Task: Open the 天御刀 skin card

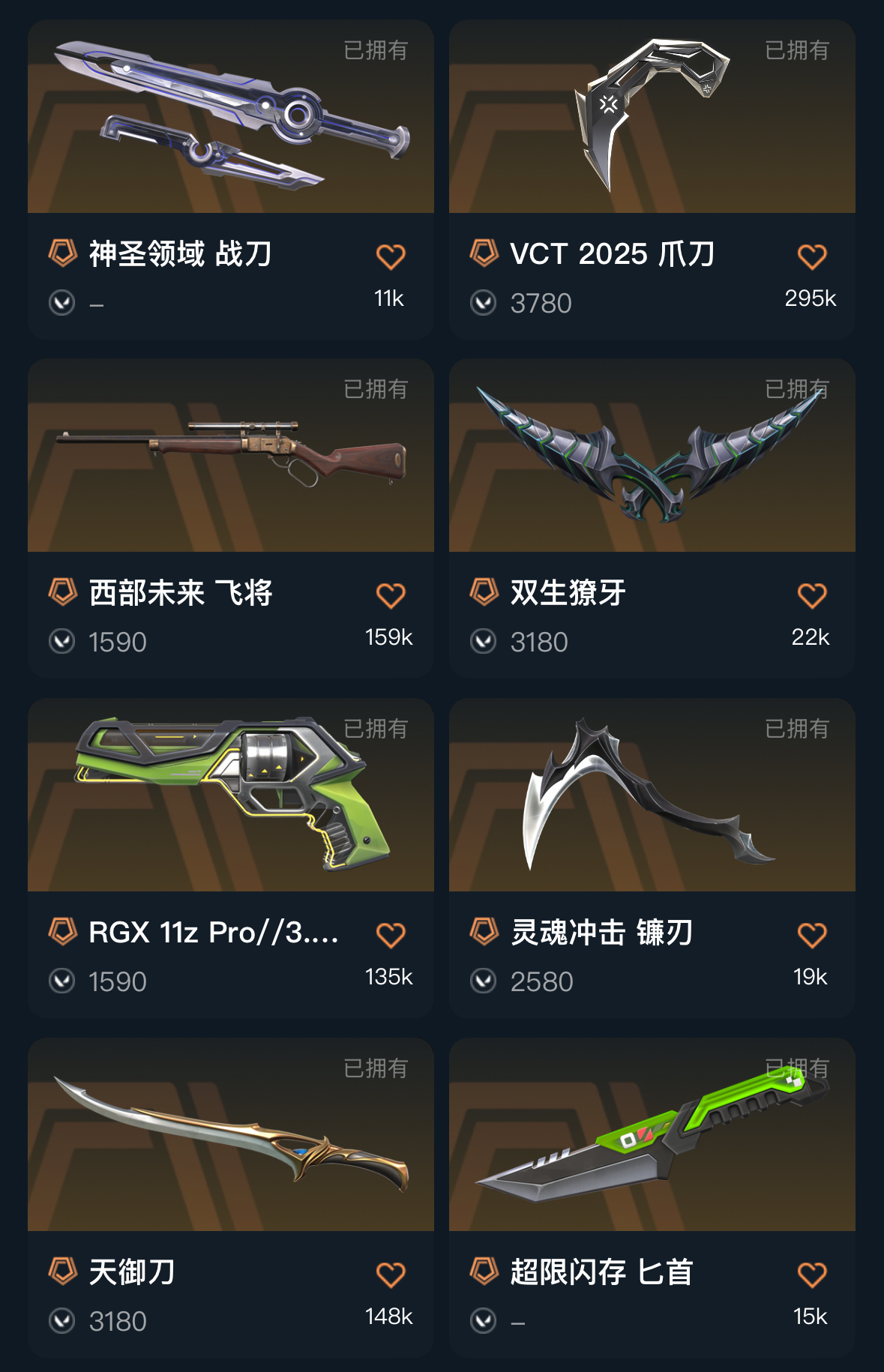Action: point(230,1135)
